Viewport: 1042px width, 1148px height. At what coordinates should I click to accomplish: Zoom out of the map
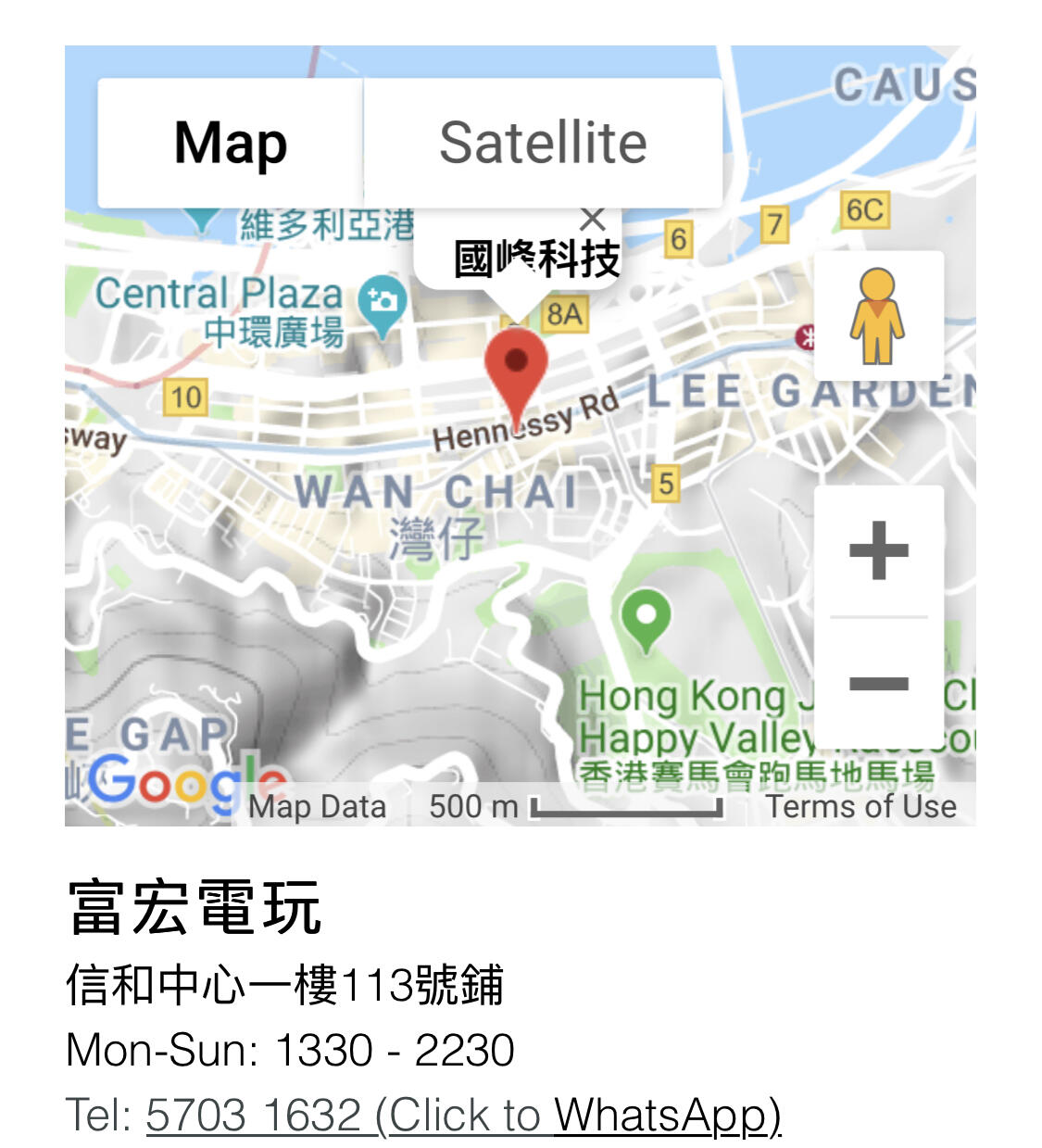(878, 684)
